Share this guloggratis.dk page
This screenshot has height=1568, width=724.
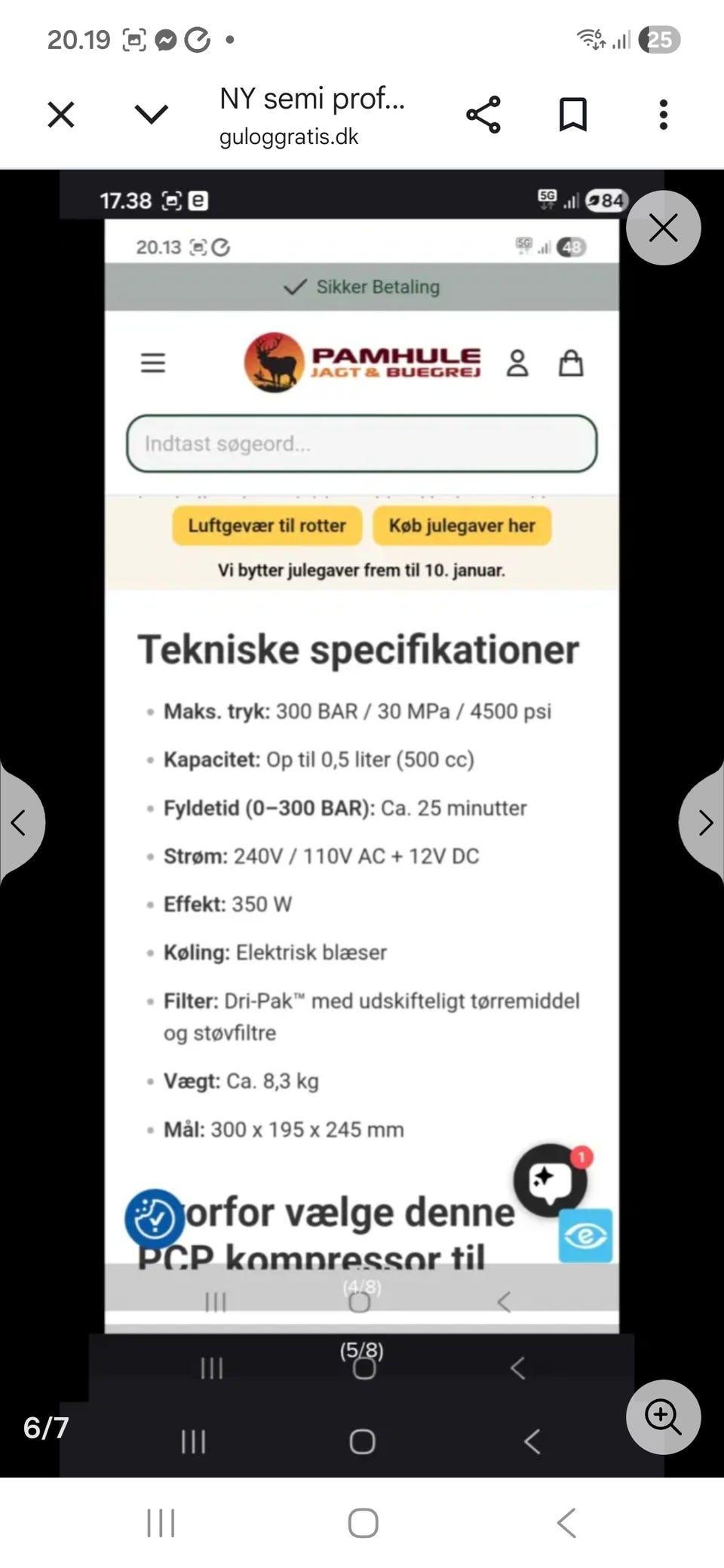(x=483, y=115)
